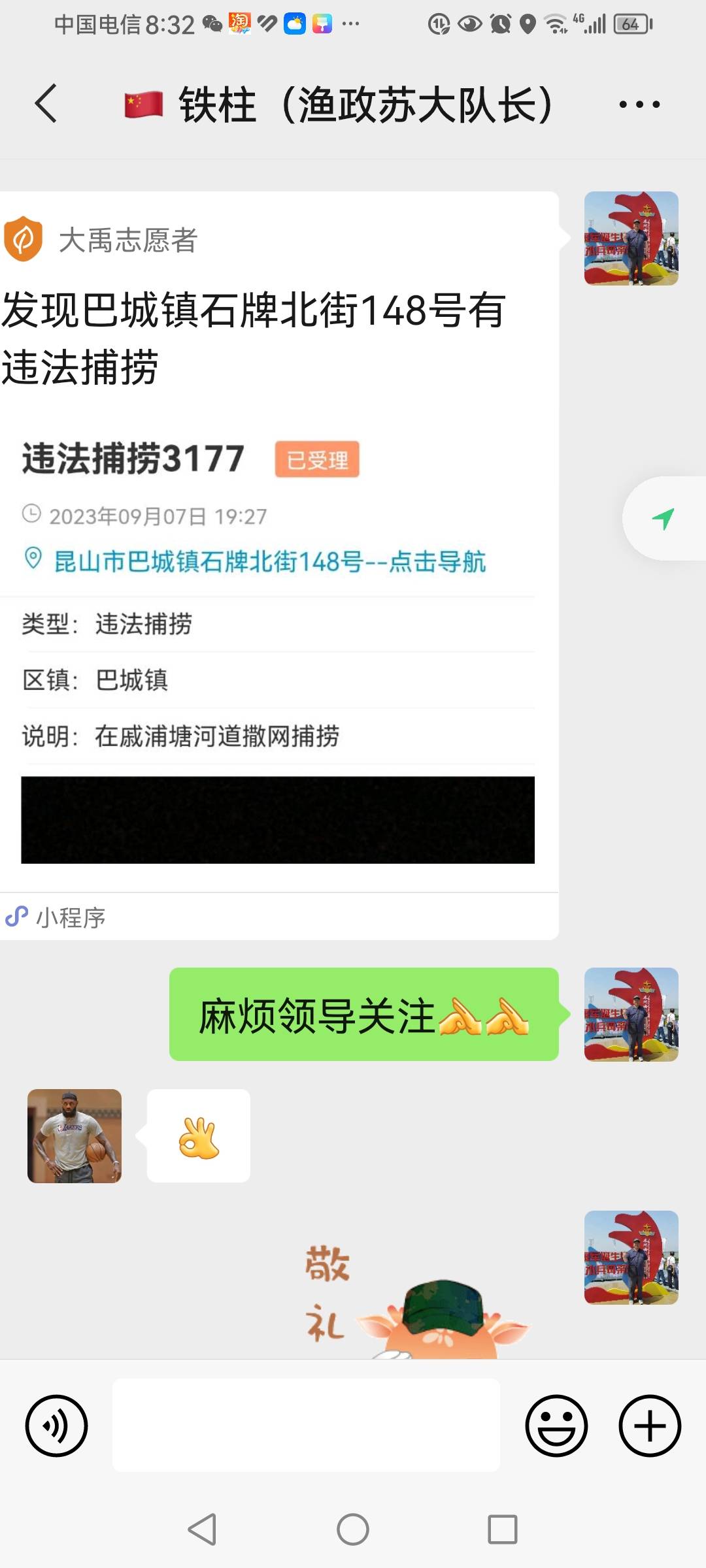Go back from the 铁柱 chat
706x1568 pixels.
pyautogui.click(x=46, y=104)
